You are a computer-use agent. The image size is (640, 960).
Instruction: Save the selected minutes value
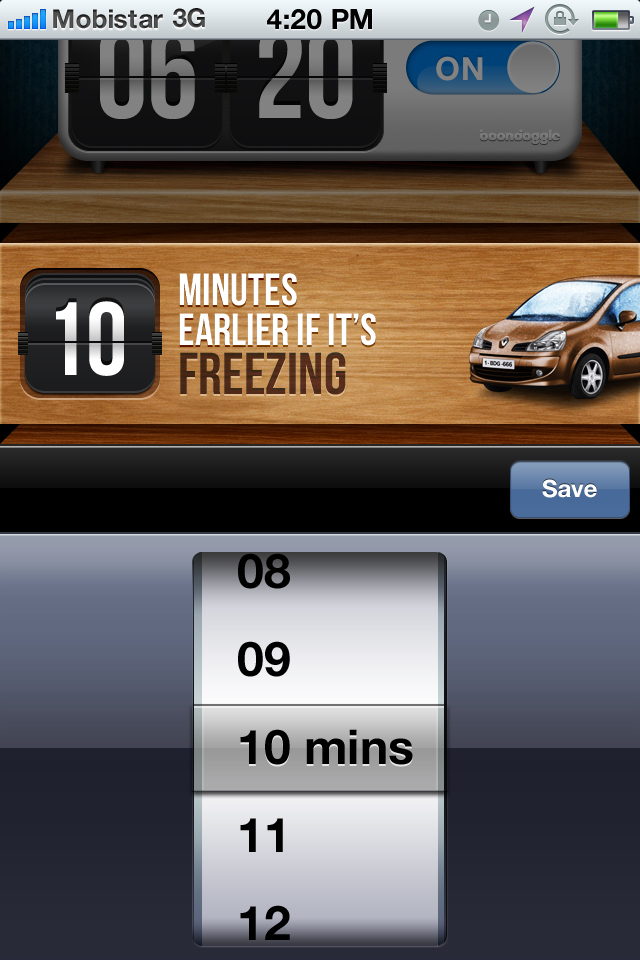click(x=569, y=489)
